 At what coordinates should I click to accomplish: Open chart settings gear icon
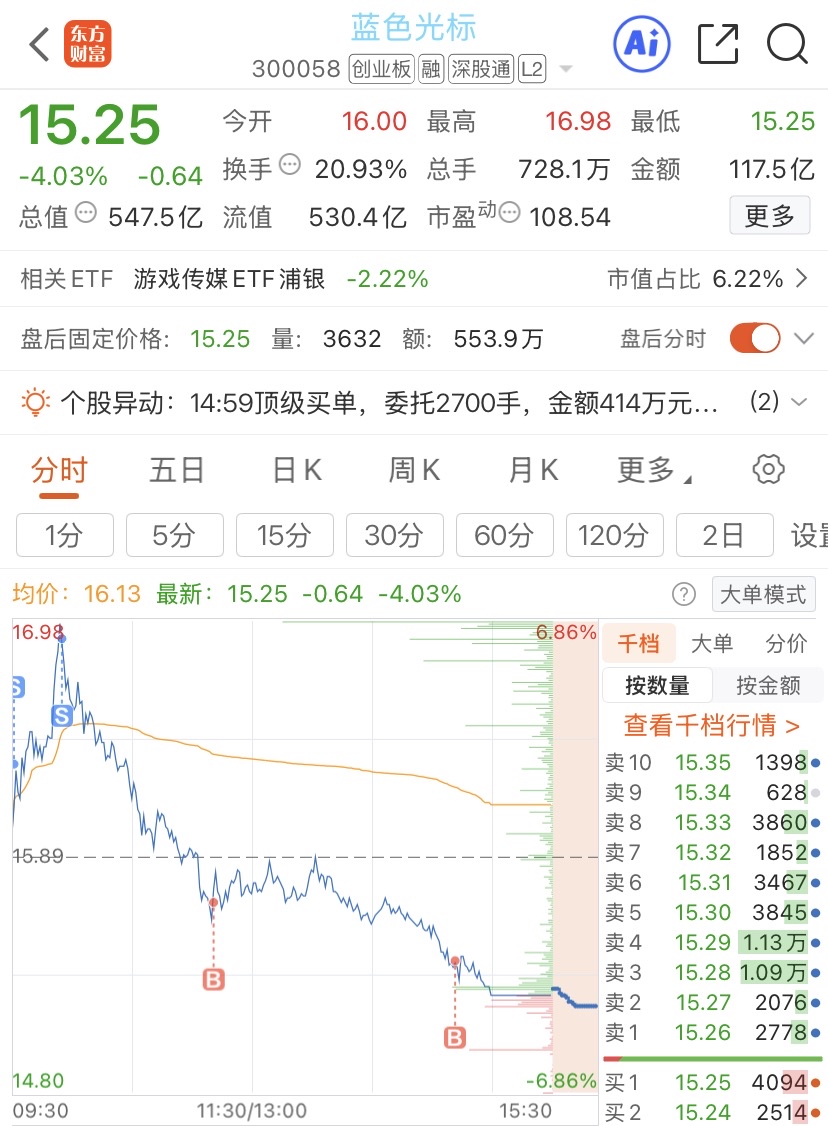(x=768, y=470)
